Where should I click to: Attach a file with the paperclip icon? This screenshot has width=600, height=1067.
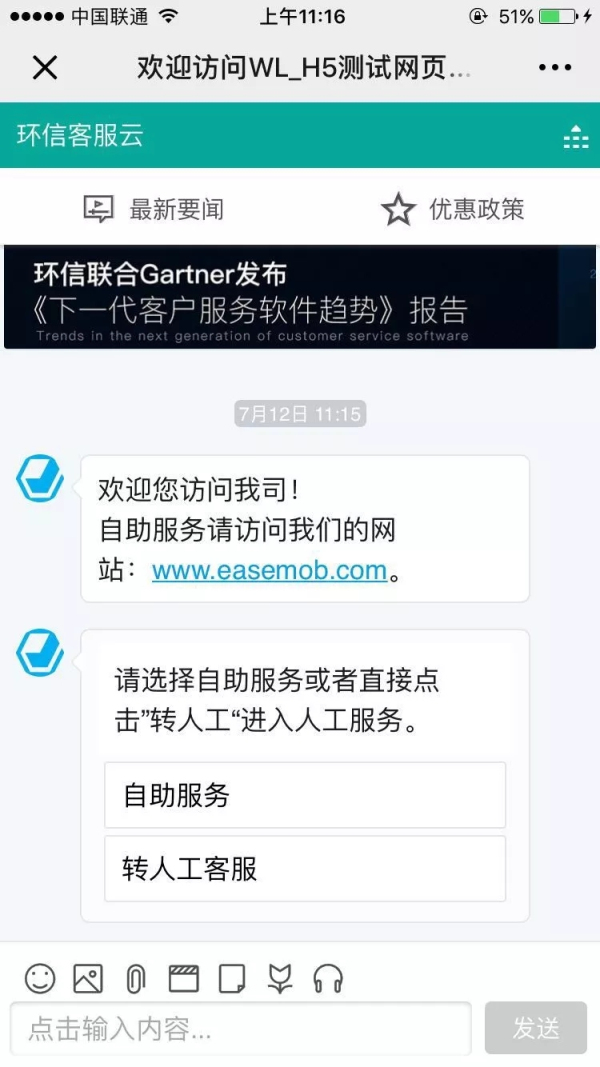pos(135,977)
